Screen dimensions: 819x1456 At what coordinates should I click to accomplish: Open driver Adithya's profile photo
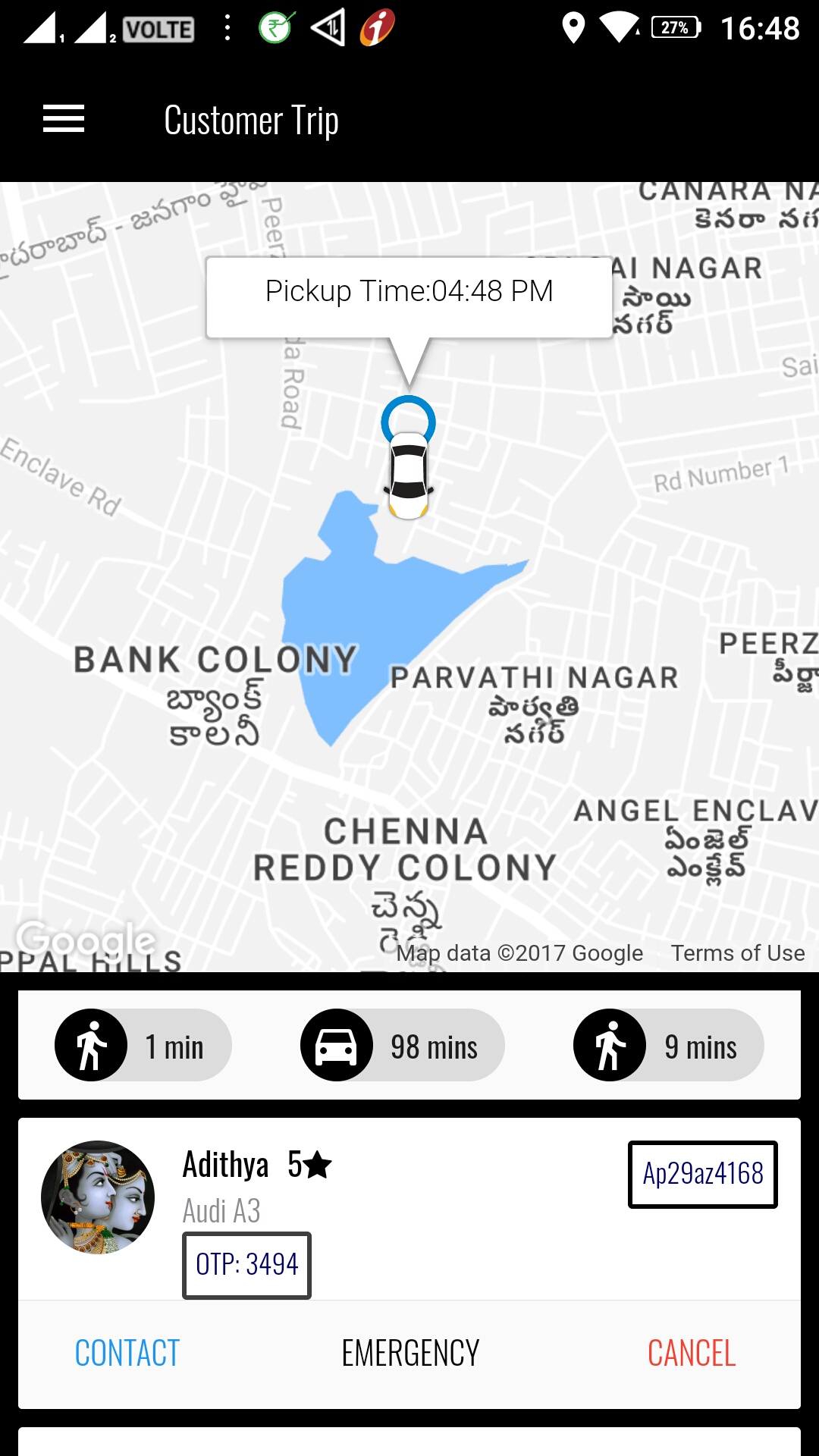pyautogui.click(x=98, y=1197)
